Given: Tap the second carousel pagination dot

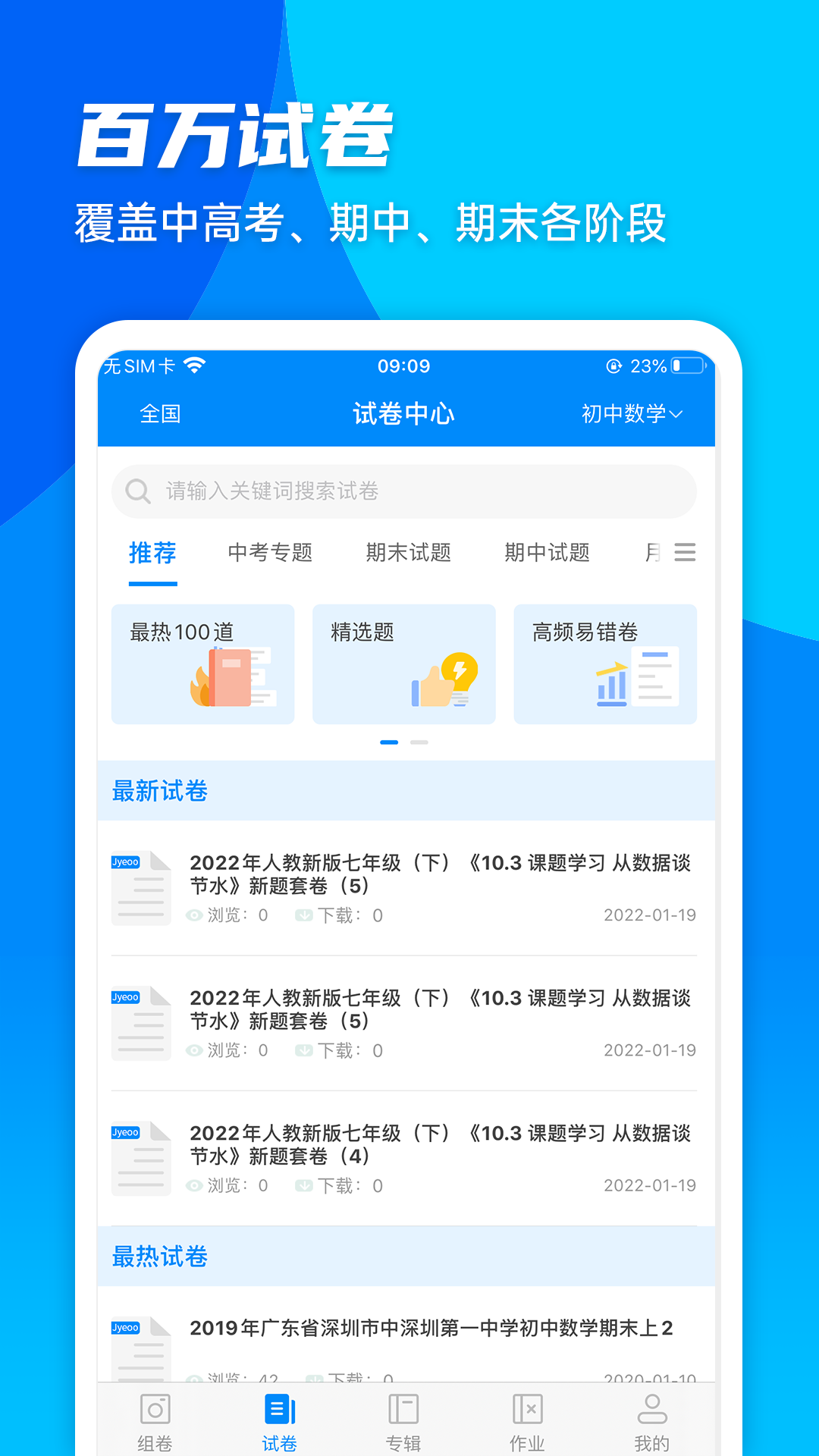Looking at the screenshot, I should tap(419, 742).
